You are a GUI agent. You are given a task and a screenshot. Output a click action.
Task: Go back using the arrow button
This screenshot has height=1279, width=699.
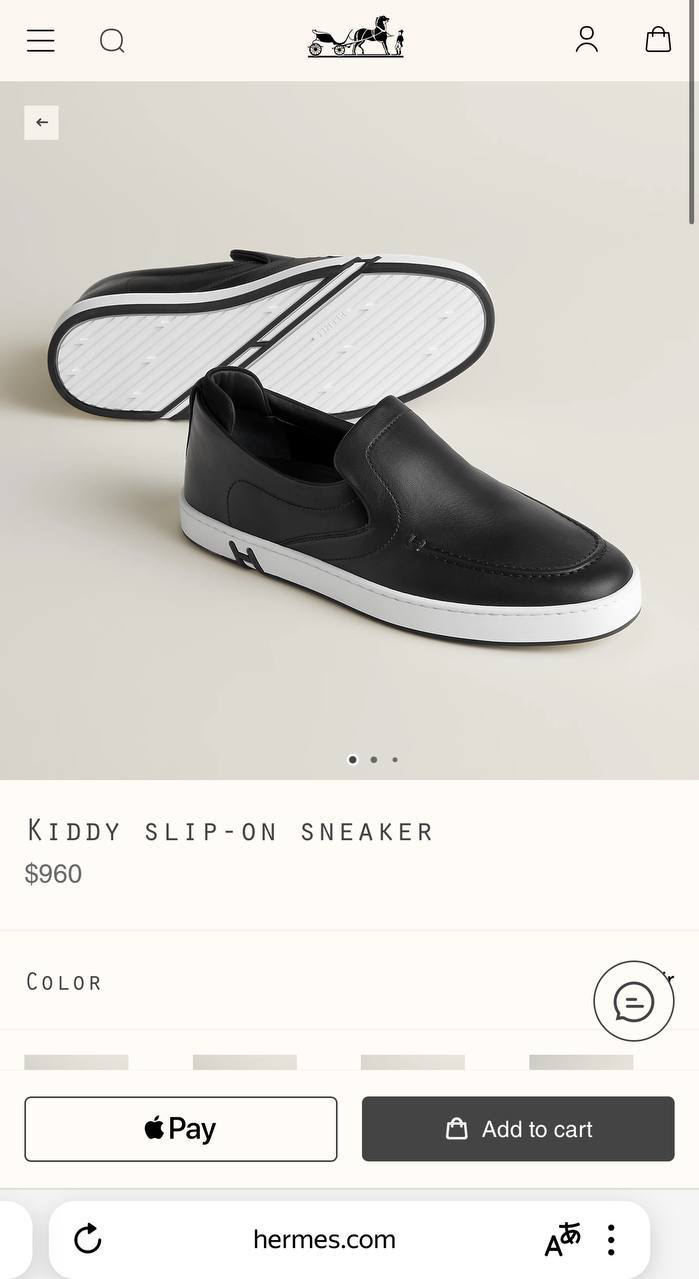coord(41,122)
